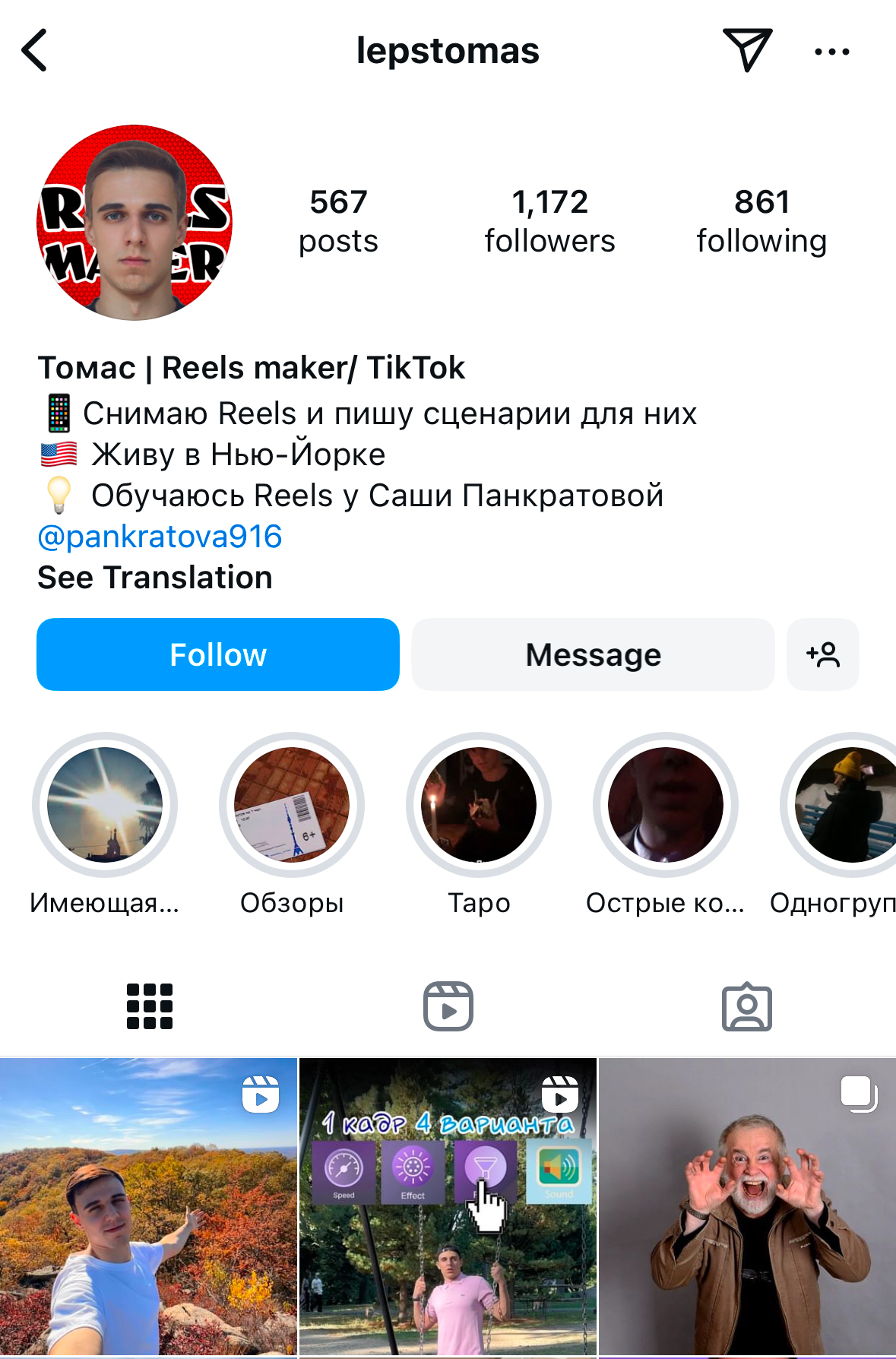Follow the lepstomas account
The width and height of the screenshot is (896, 1359).
click(218, 654)
